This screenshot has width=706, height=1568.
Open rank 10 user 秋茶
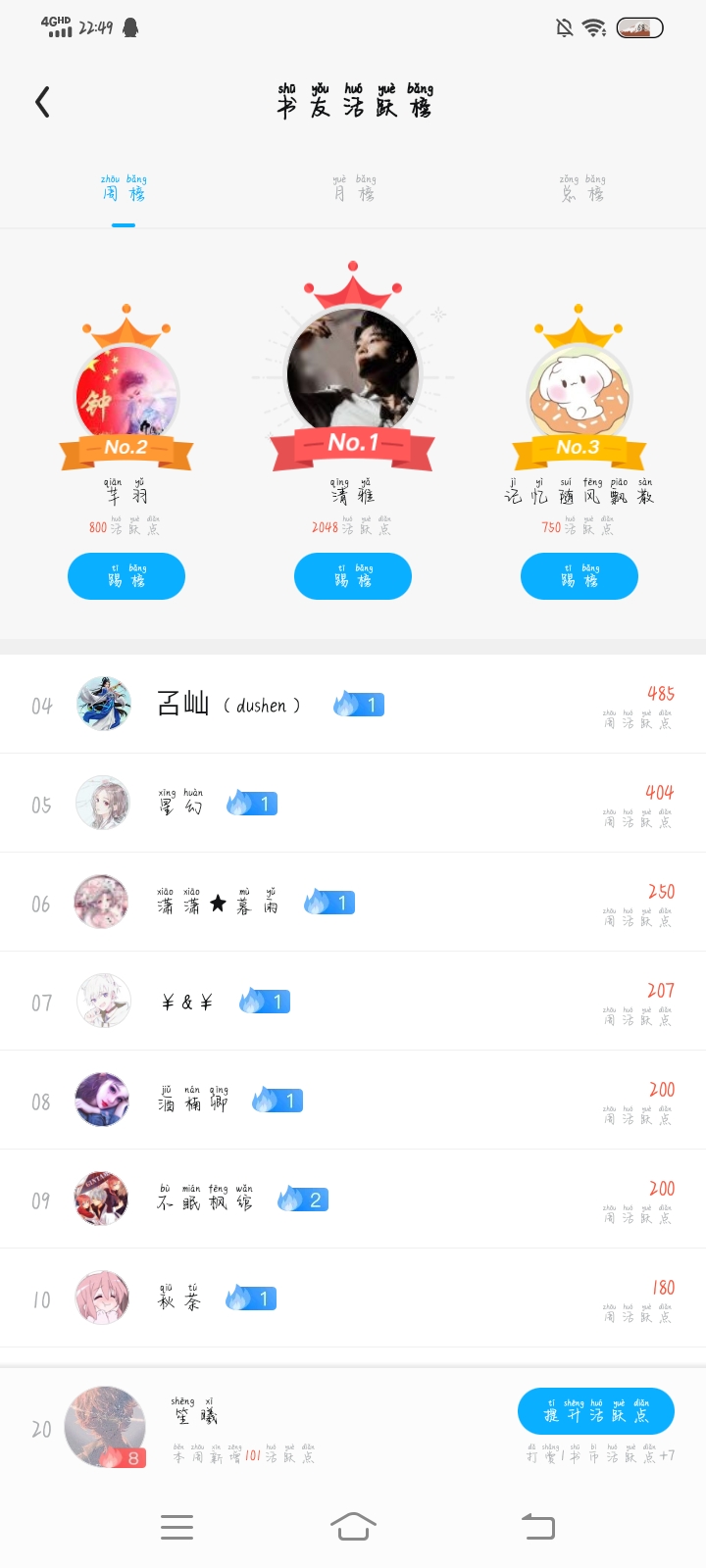pyautogui.click(x=179, y=1298)
